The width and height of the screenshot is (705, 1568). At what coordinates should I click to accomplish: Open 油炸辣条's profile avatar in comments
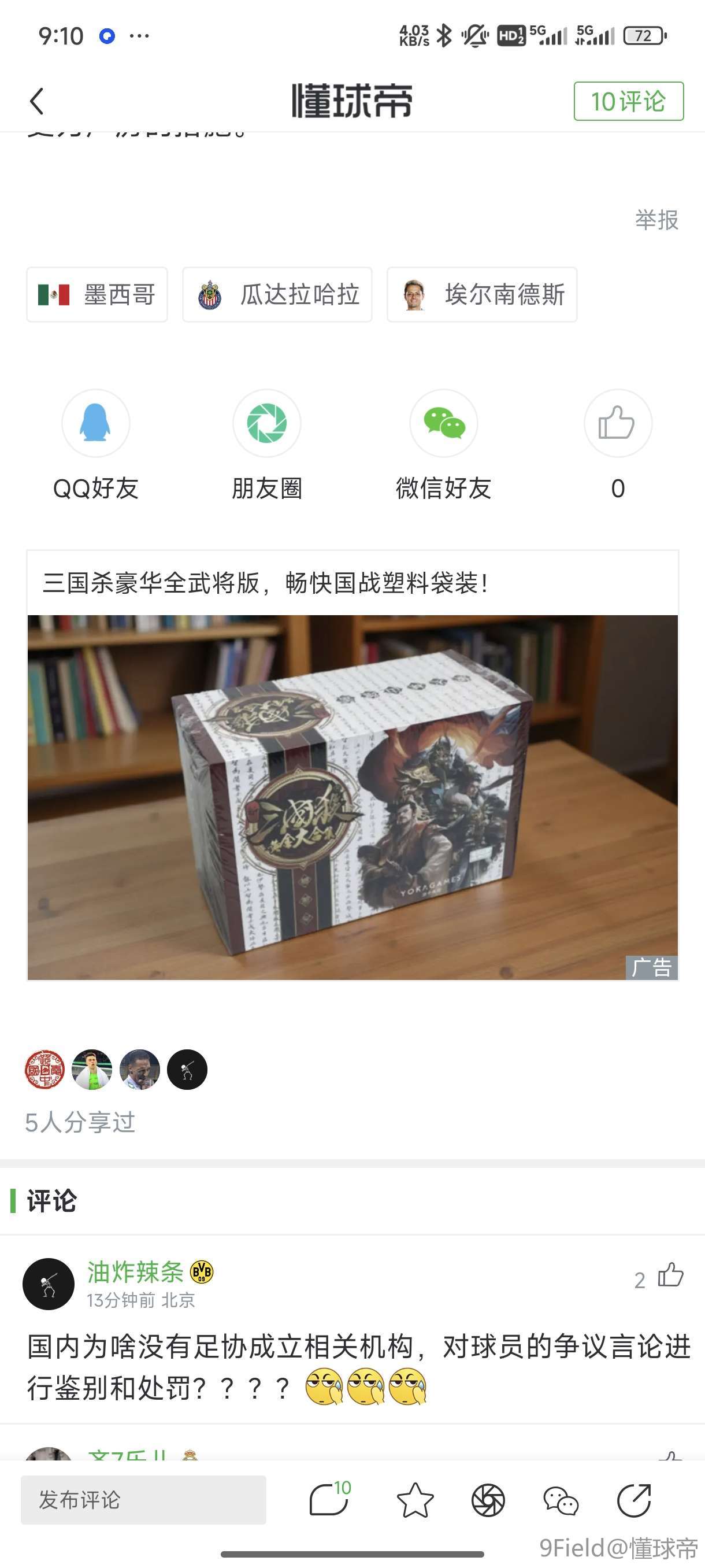coord(49,1284)
